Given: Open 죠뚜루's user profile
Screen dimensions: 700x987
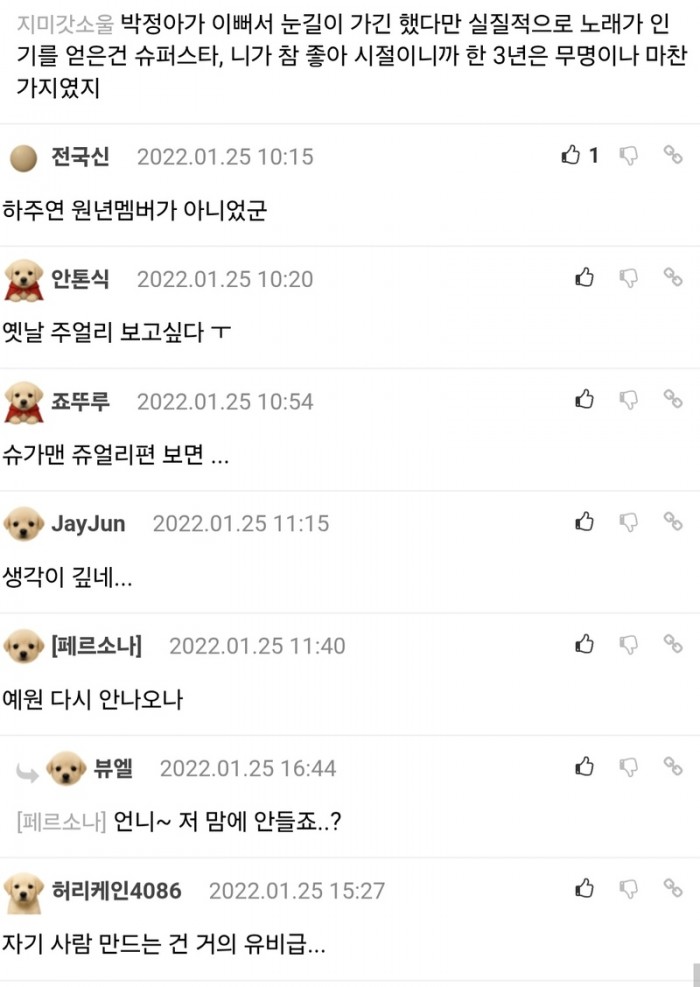Looking at the screenshot, I should point(80,401).
